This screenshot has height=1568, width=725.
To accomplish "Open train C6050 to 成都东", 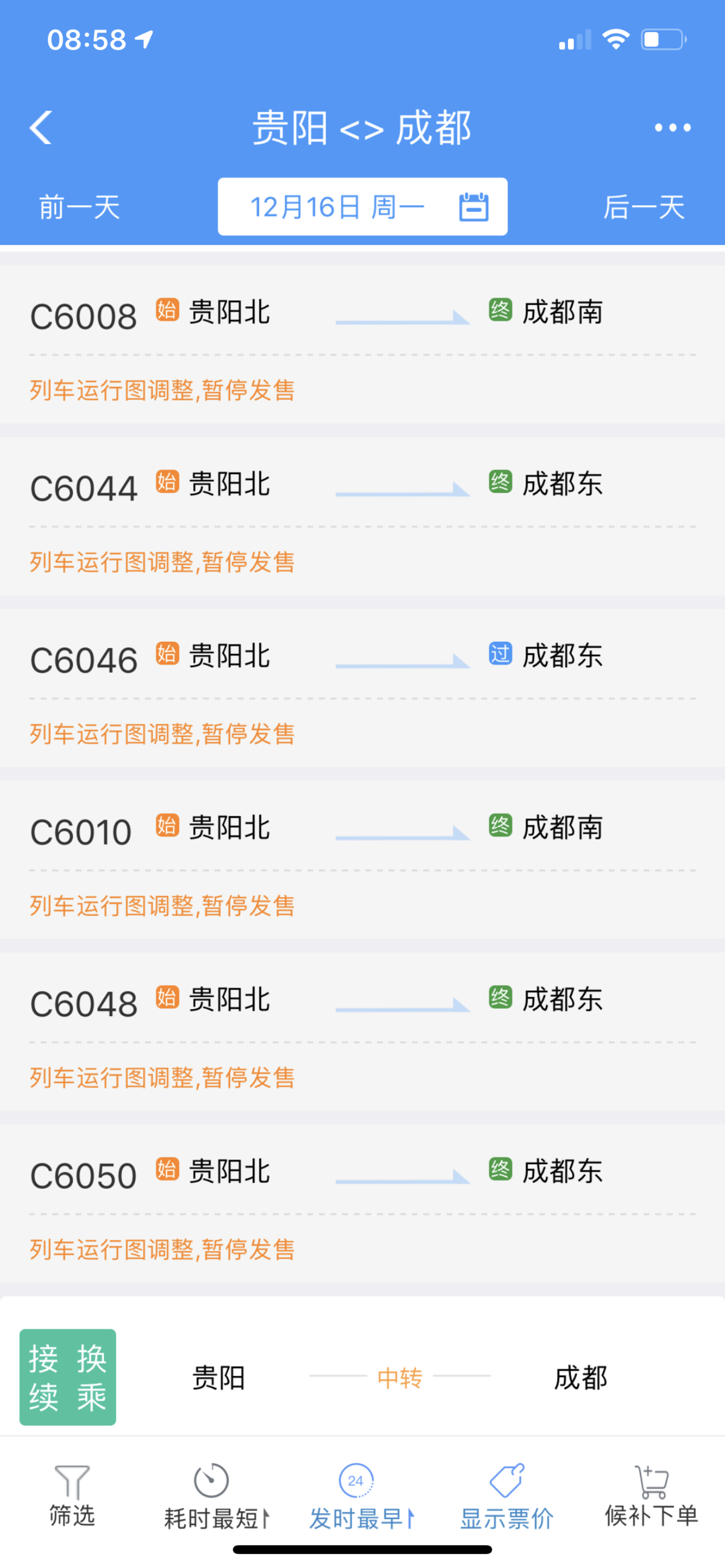I will (x=362, y=1203).
